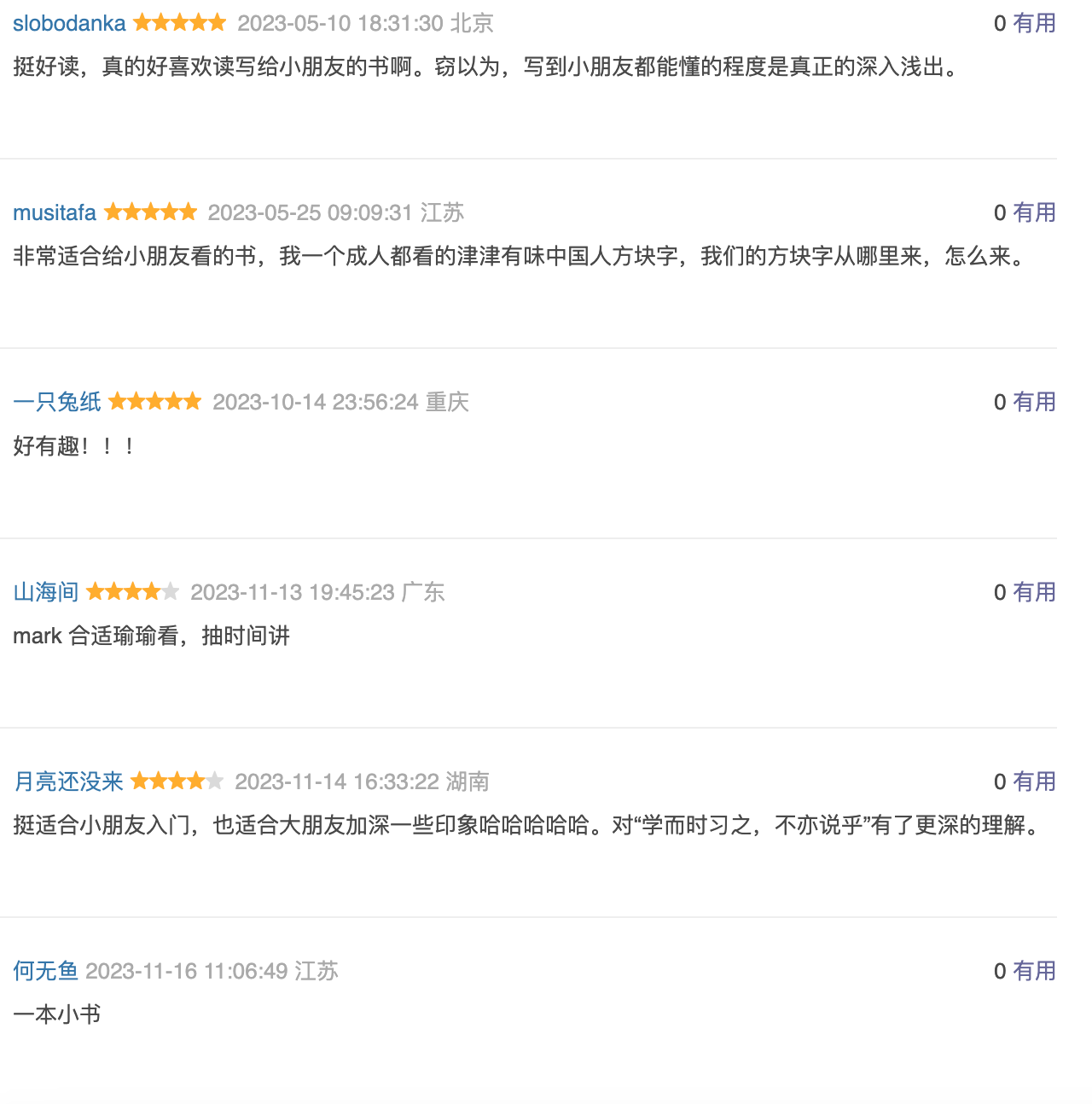Click the star rating beside 一只兔纸
Image resolution: width=1092 pixels, height=1104 pixels.
pyautogui.click(x=154, y=401)
